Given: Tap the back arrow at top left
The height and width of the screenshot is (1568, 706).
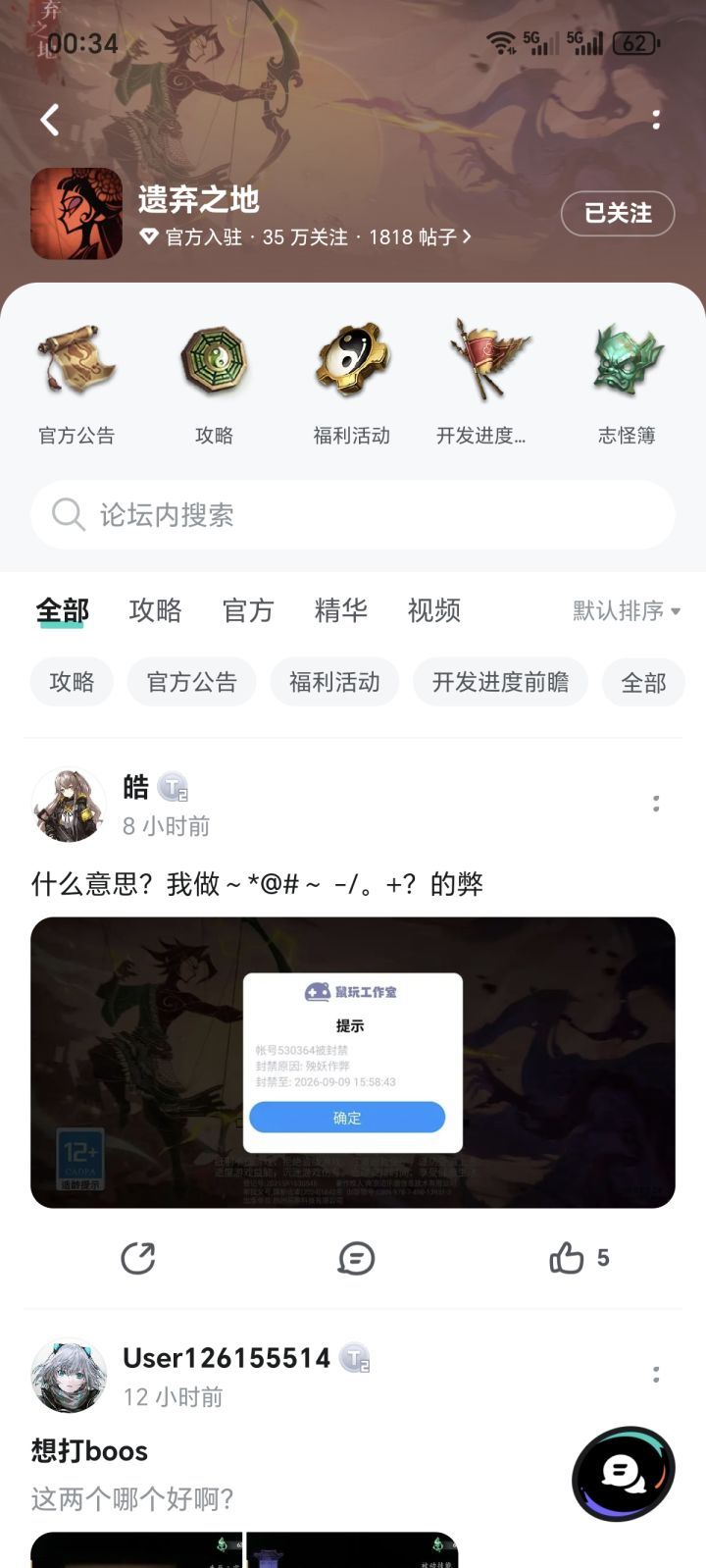Looking at the screenshot, I should pos(48,120).
